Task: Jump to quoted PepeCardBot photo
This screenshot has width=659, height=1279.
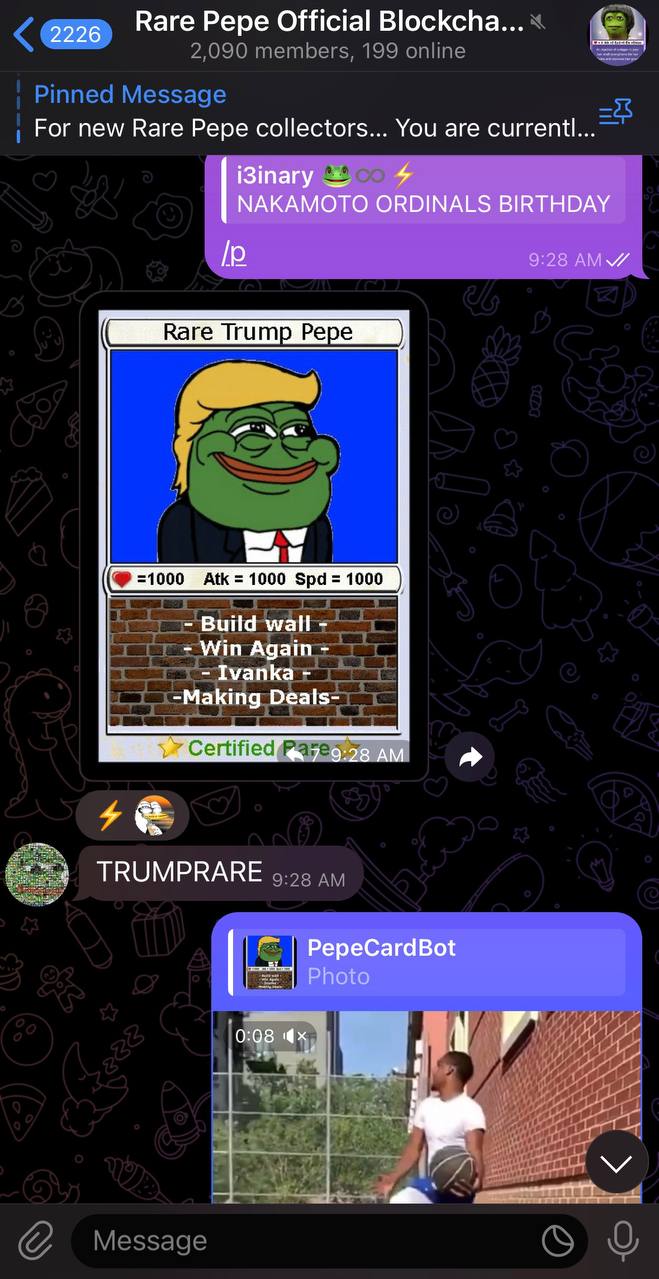Action: pos(427,962)
